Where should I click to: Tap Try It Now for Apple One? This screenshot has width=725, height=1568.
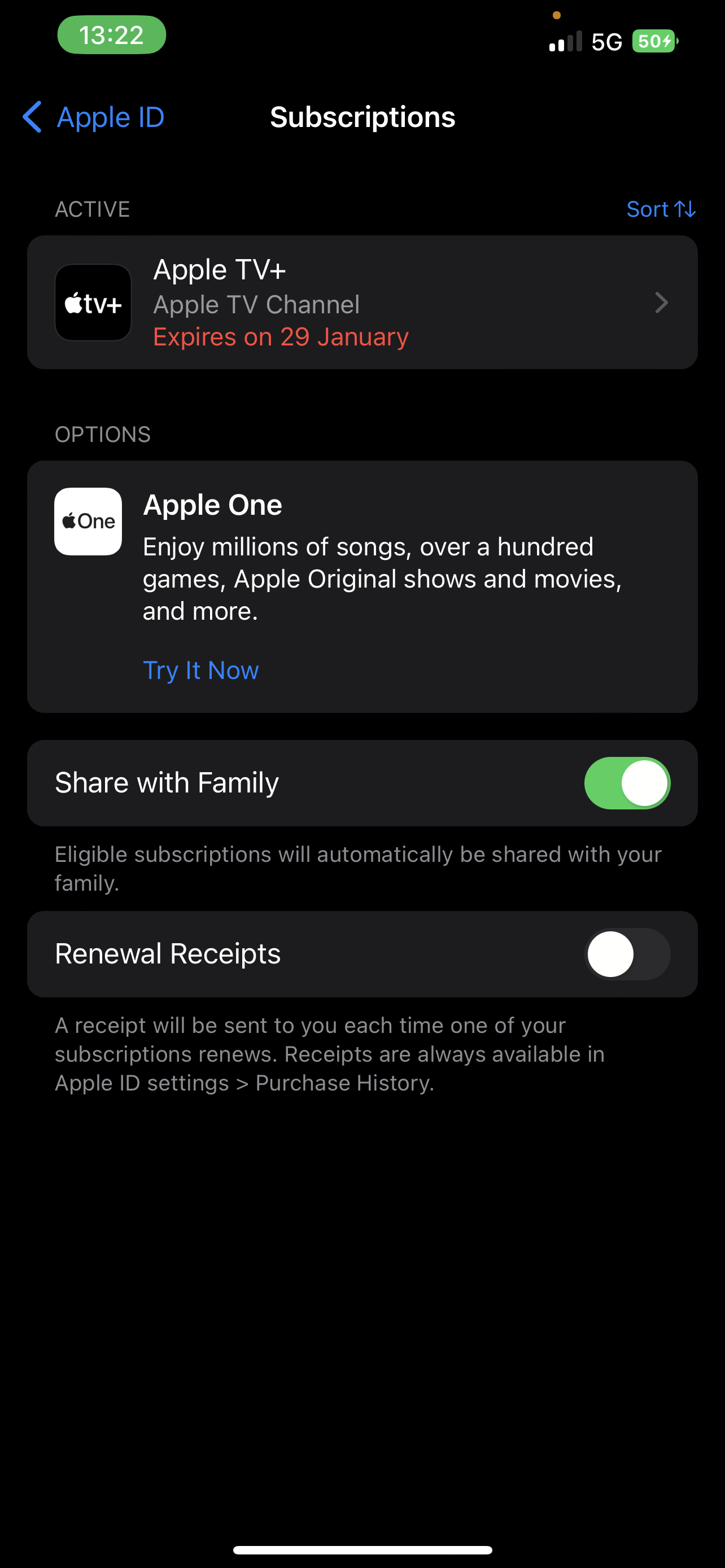(x=200, y=670)
